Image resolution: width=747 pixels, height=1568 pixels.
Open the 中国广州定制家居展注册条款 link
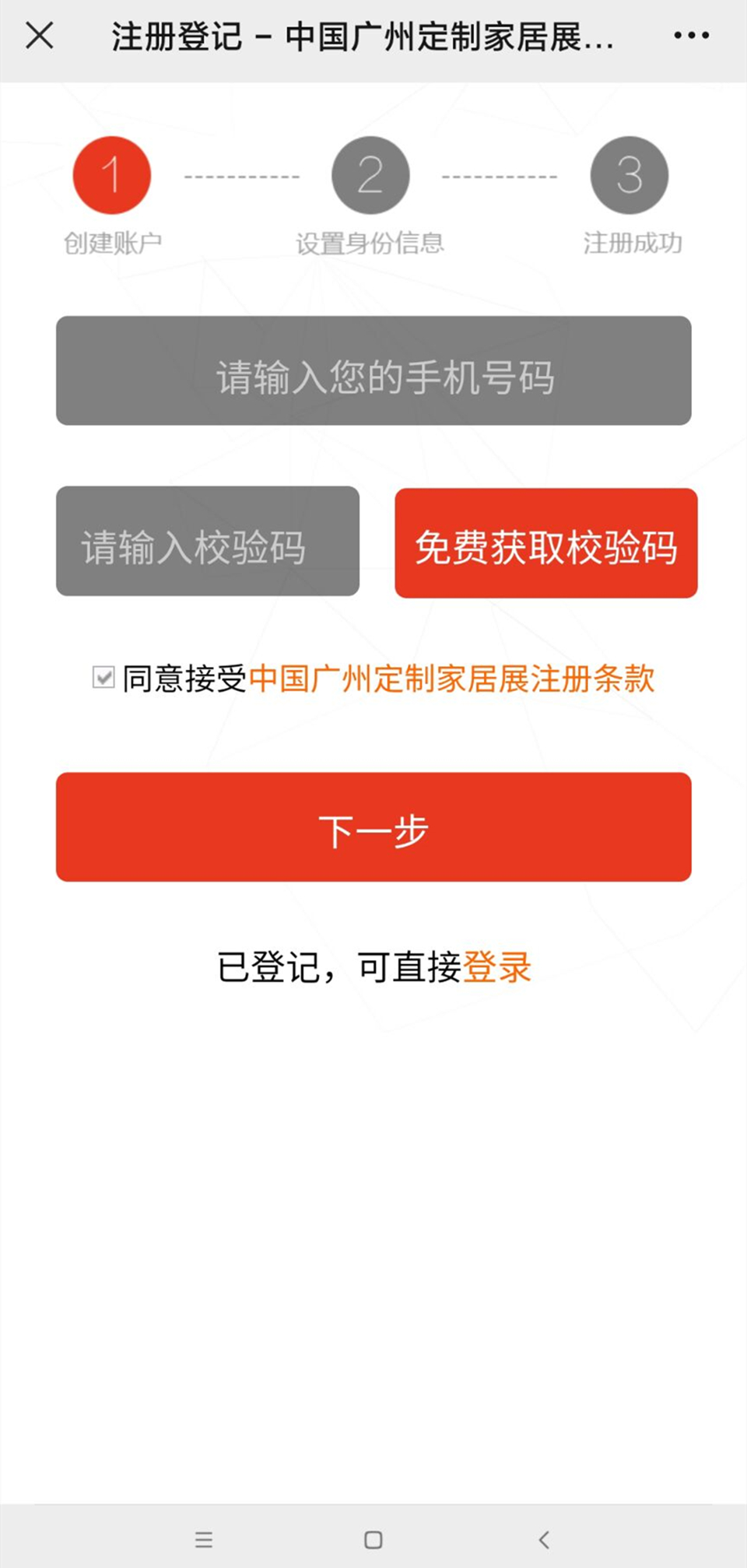(451, 679)
